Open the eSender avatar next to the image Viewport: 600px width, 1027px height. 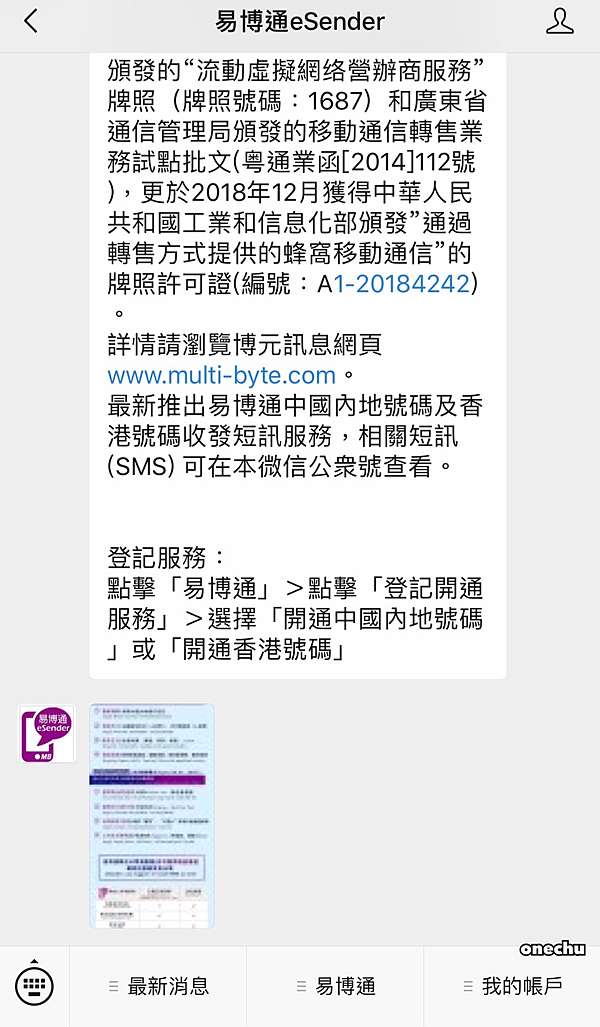[47, 734]
